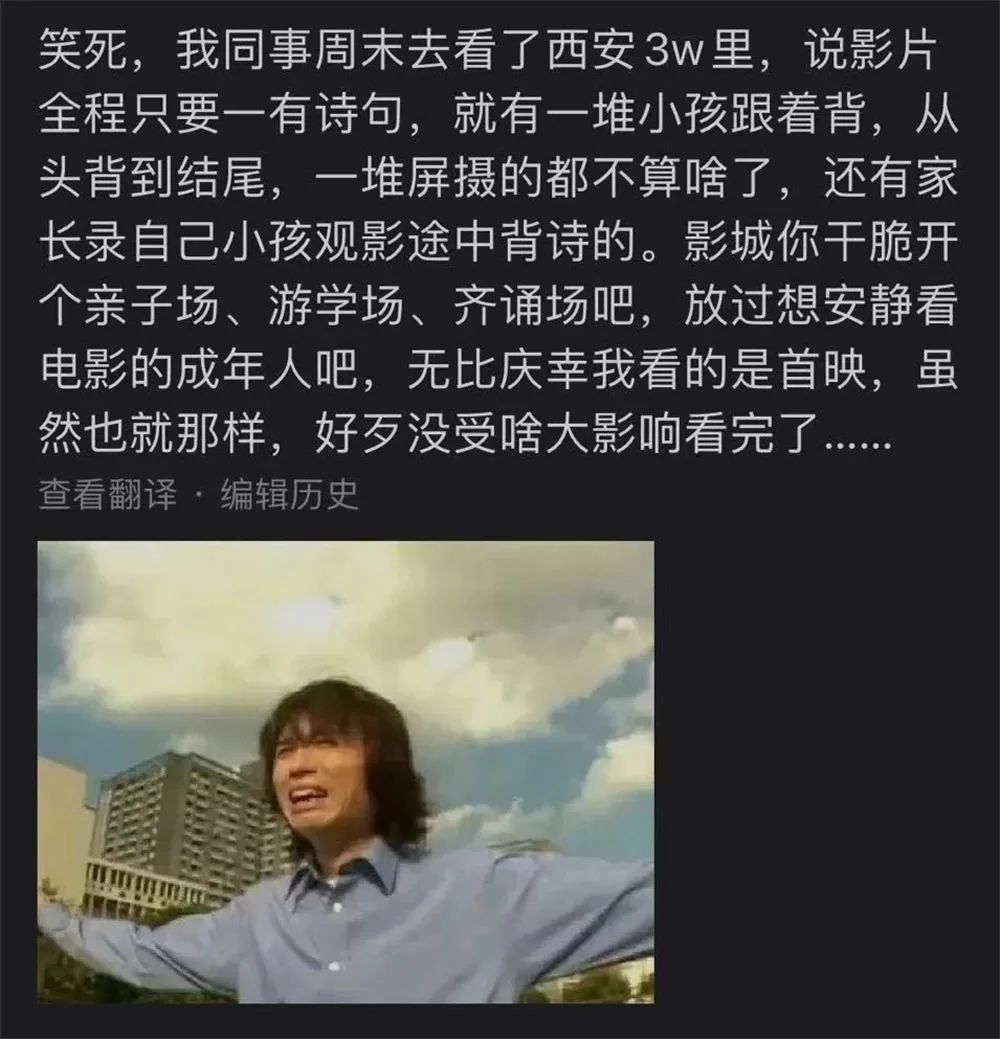Open the crying man image attached to the post
1000x1039 pixels.
tap(346, 771)
